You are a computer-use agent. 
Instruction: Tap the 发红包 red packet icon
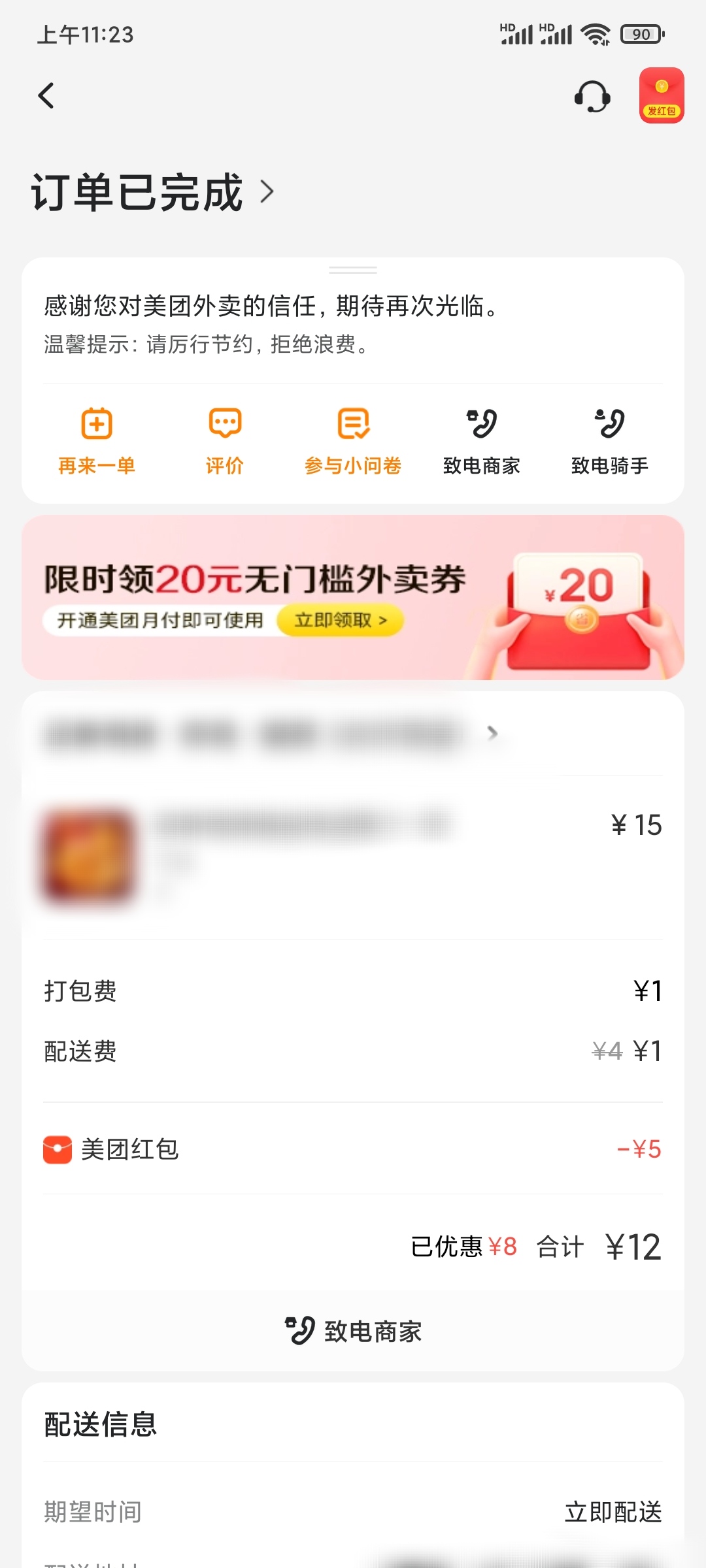click(662, 97)
